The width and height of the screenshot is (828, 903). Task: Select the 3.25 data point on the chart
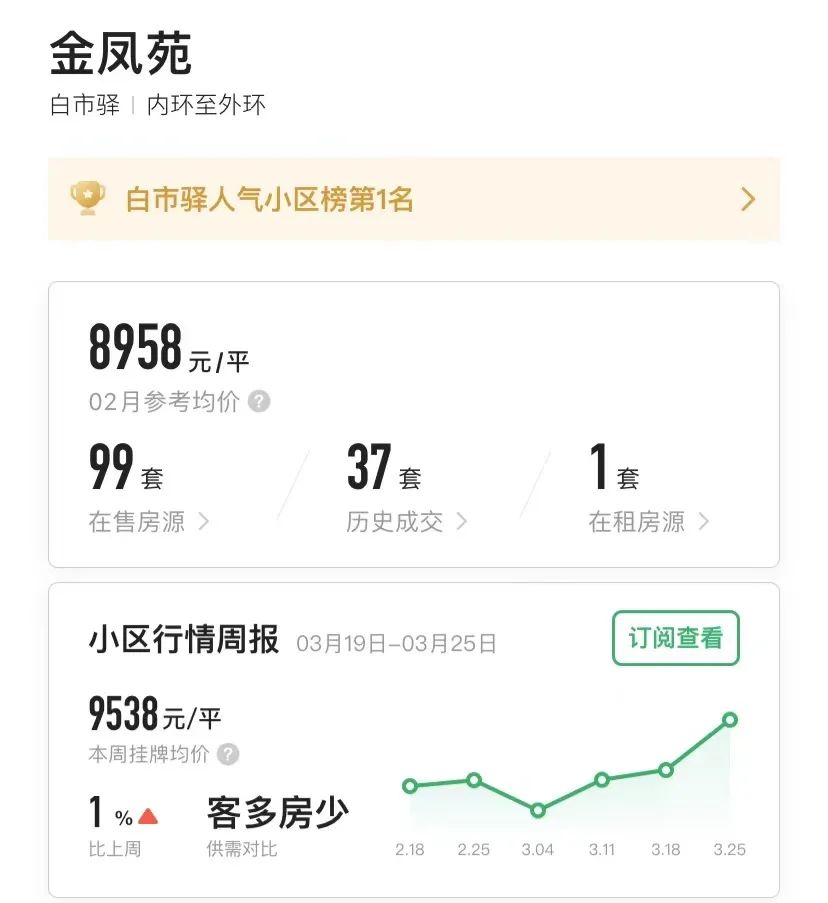(x=728, y=718)
